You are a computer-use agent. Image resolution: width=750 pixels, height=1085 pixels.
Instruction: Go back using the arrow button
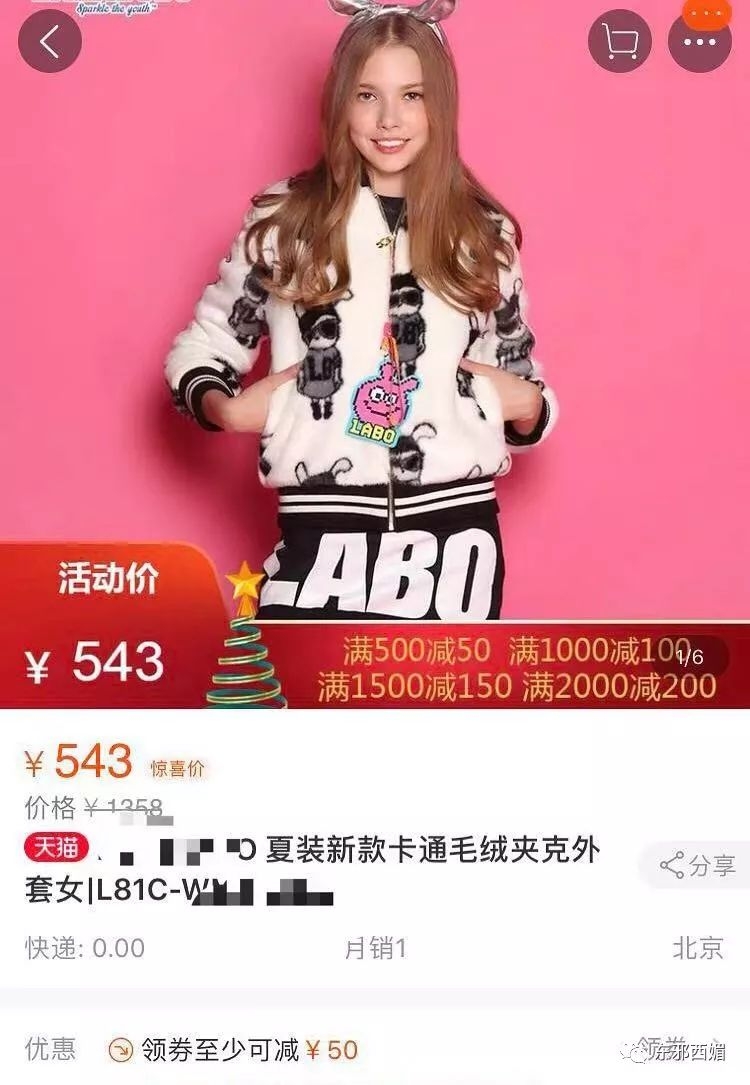click(x=49, y=41)
